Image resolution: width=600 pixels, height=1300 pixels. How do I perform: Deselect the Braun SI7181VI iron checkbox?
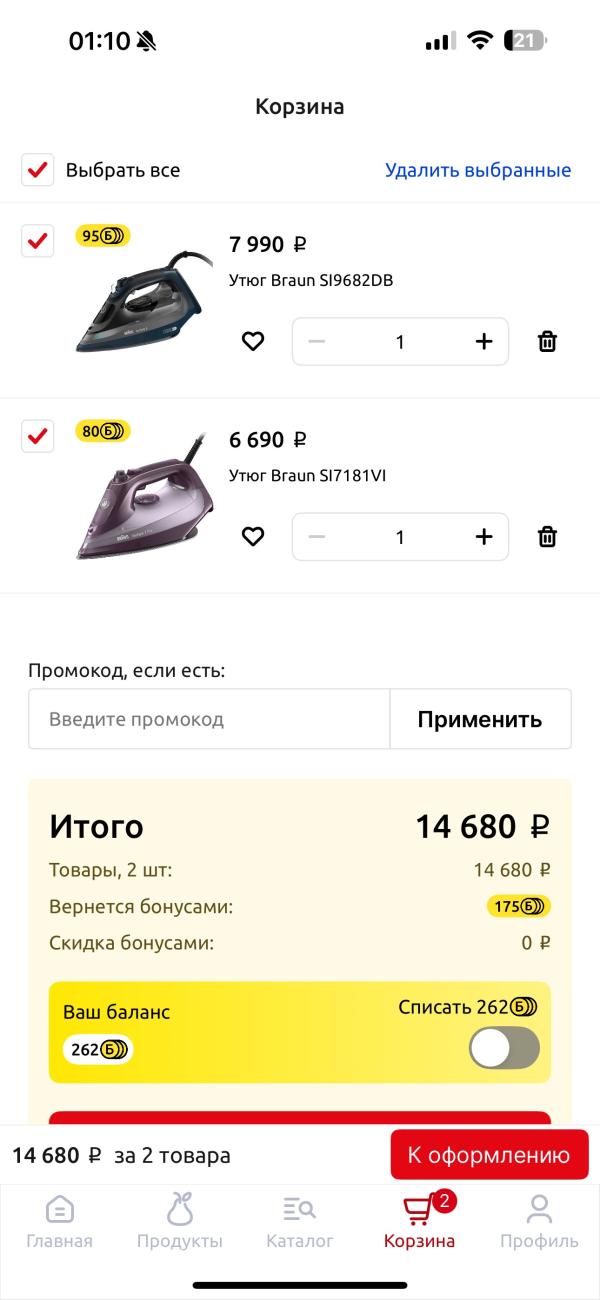38,436
